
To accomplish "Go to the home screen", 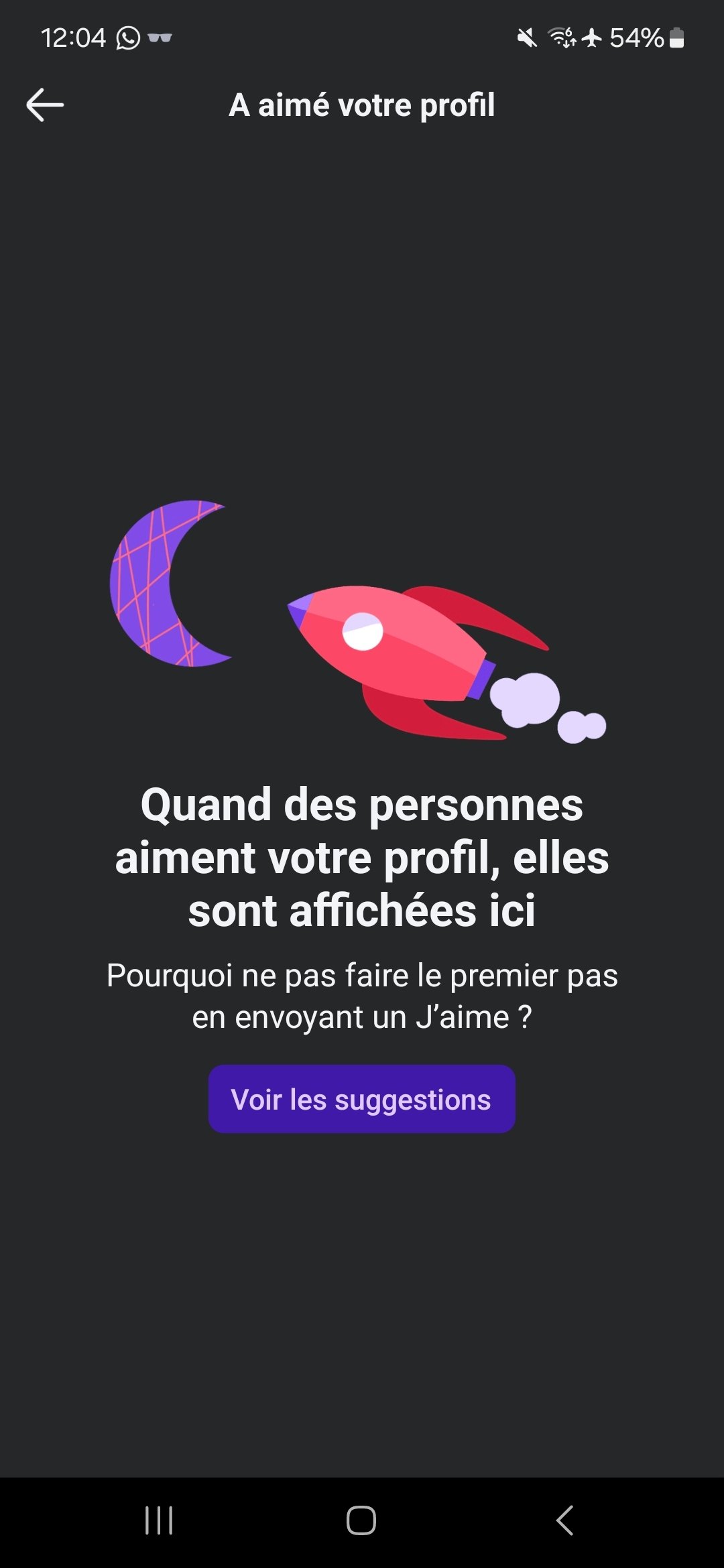I will point(361,1520).
